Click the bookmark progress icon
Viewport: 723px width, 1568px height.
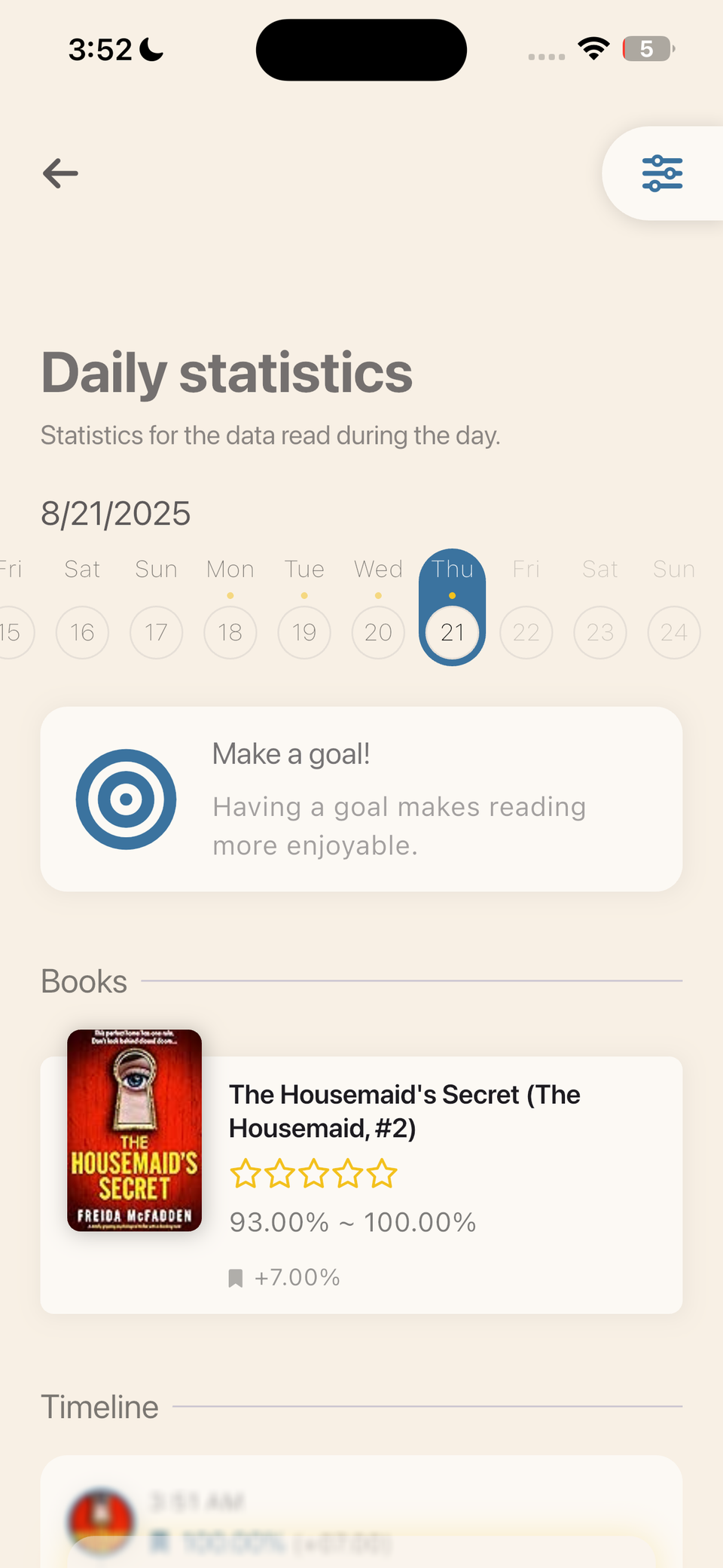[x=236, y=1276]
